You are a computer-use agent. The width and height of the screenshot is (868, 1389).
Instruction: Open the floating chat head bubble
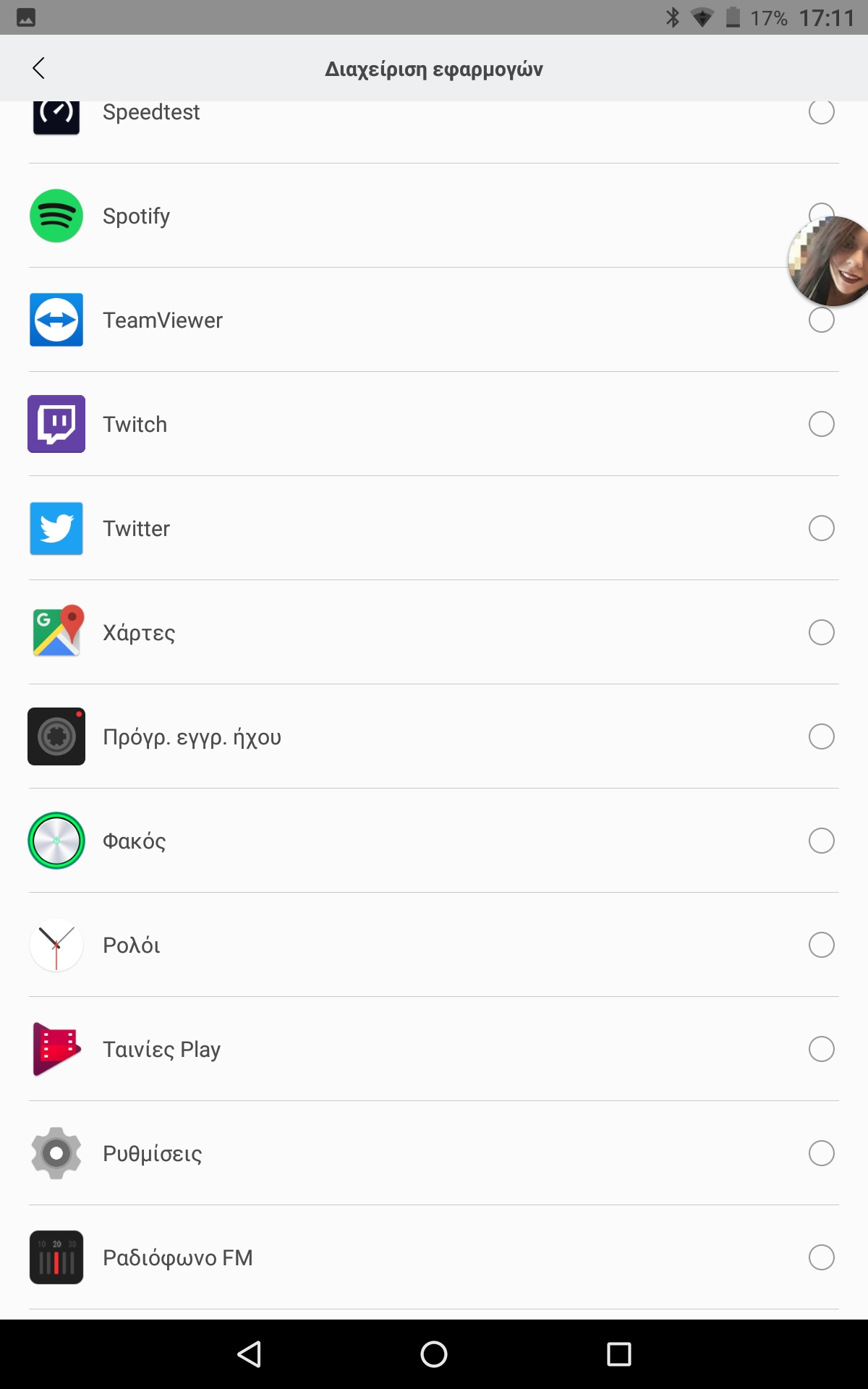point(830,262)
